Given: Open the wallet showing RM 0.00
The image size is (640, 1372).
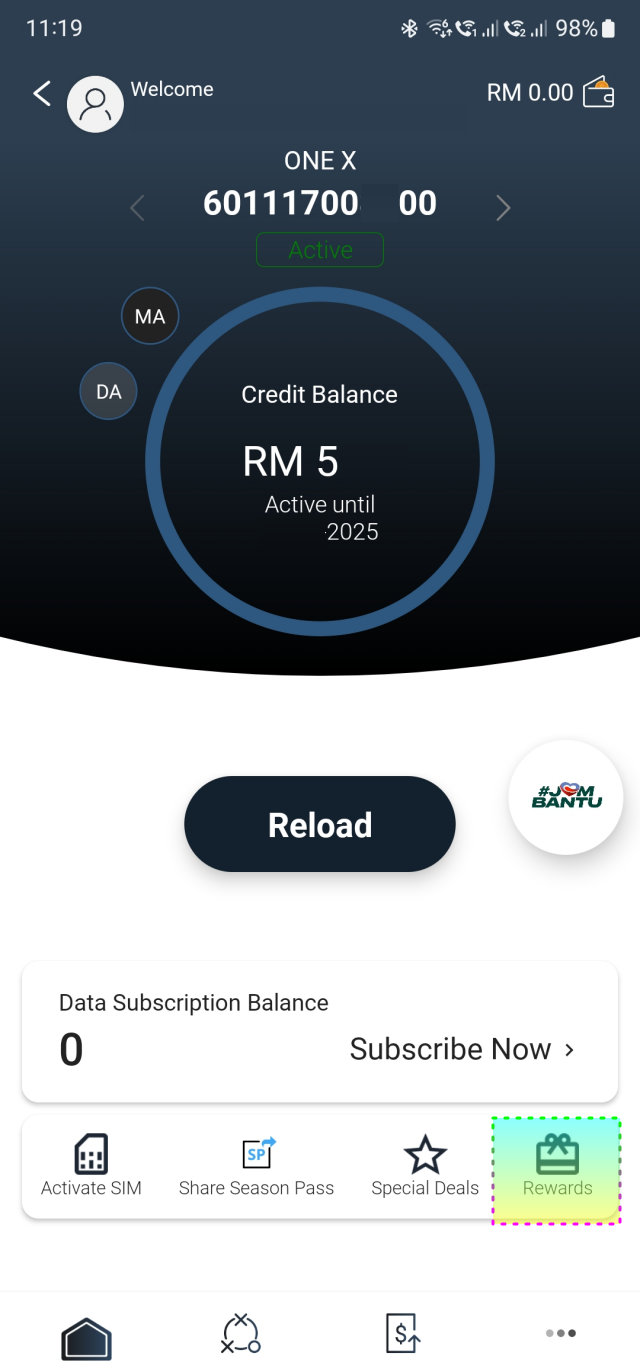Looking at the screenshot, I should pyautogui.click(x=598, y=92).
